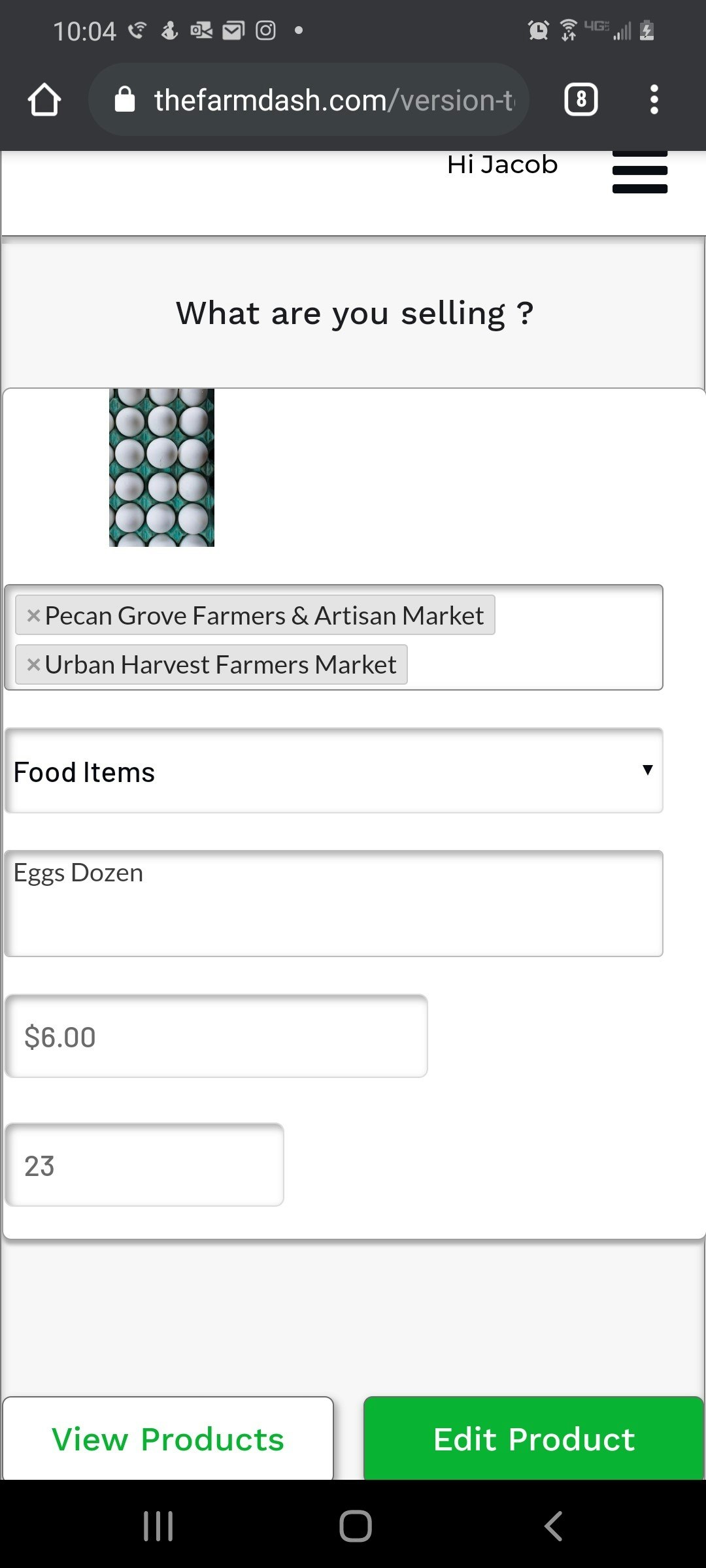Remove Pecan Grove Farmers & Artisan Market tag
The height and width of the screenshot is (1568, 706).
(x=33, y=615)
